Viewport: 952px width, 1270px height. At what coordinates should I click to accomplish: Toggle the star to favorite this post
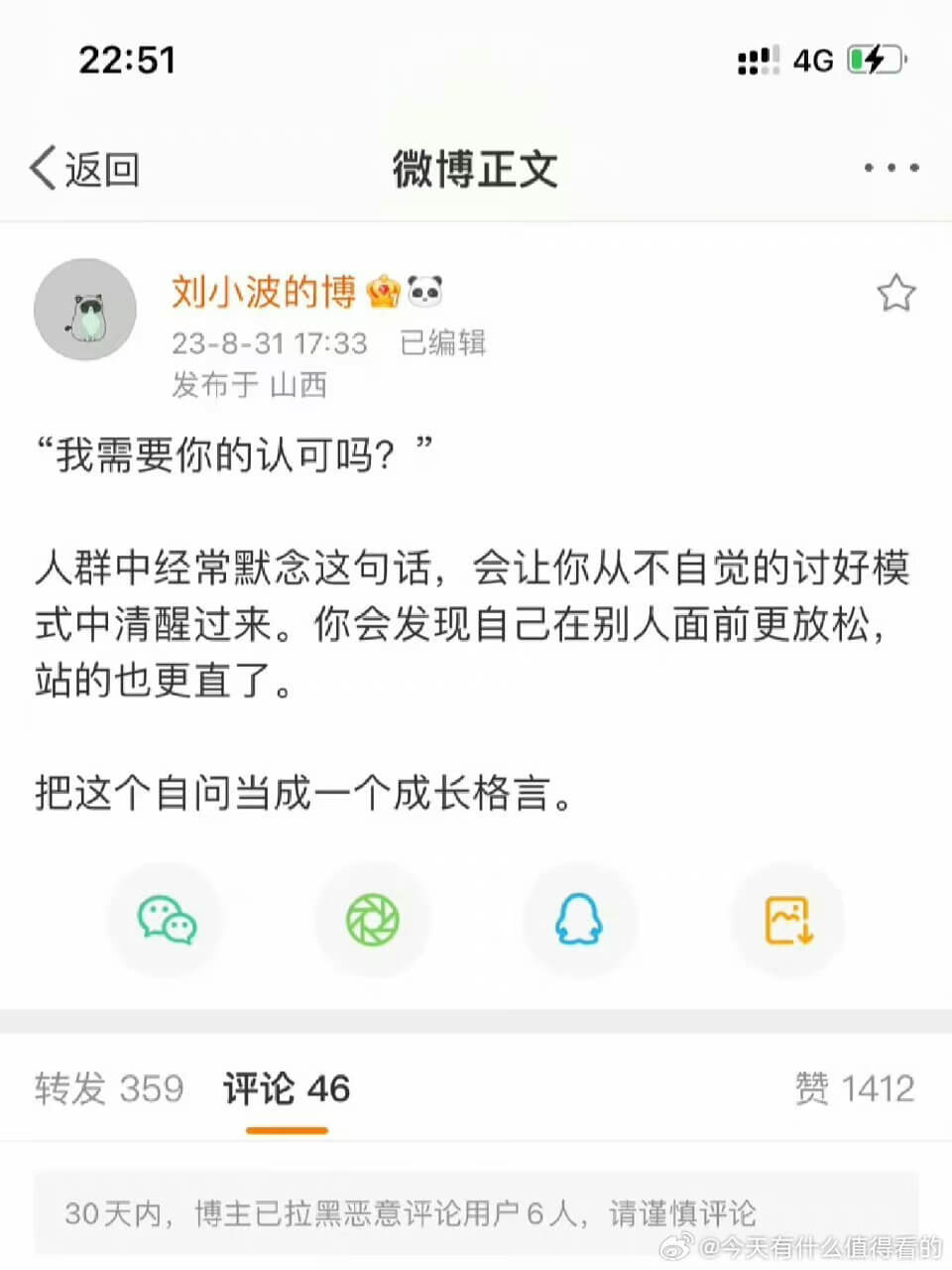[895, 293]
